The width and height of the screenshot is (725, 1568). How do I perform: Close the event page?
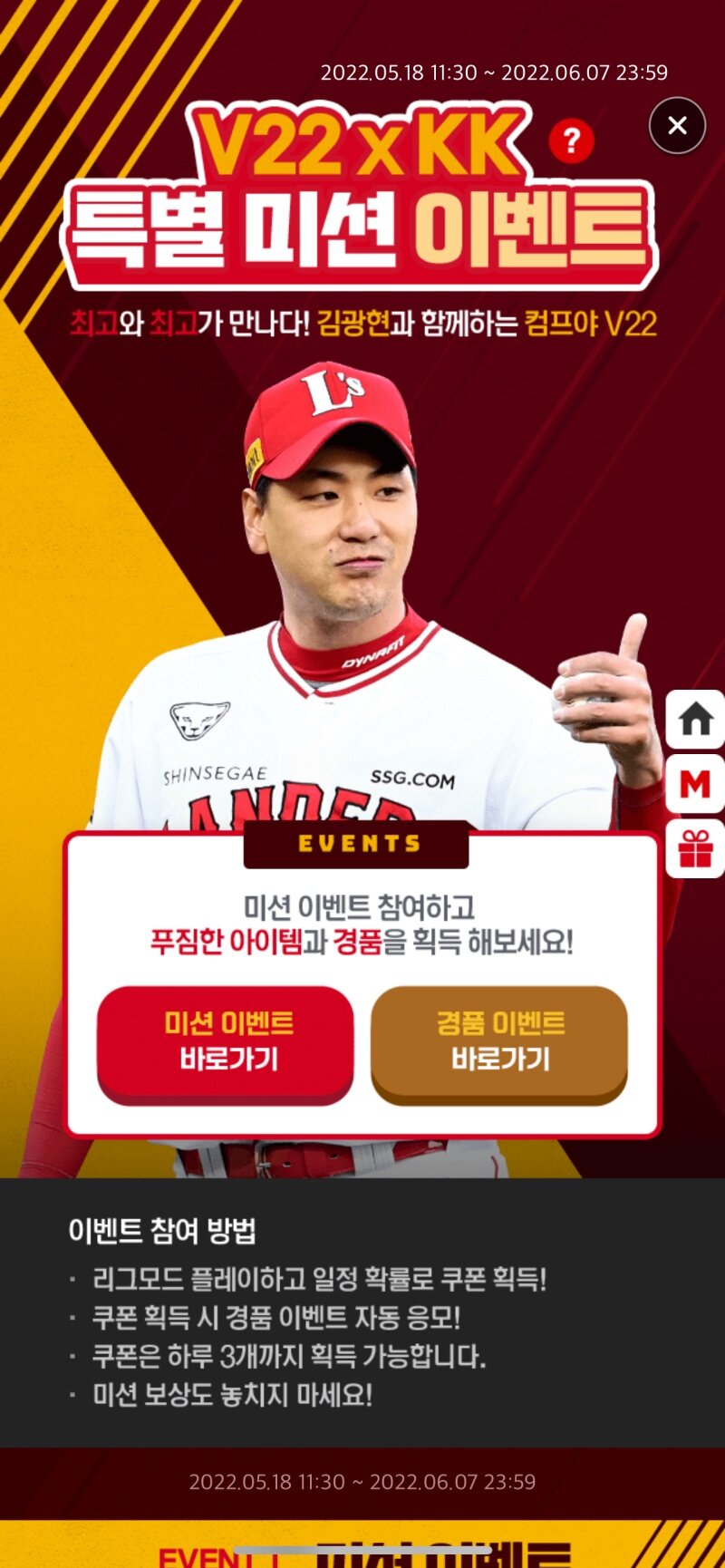click(677, 126)
